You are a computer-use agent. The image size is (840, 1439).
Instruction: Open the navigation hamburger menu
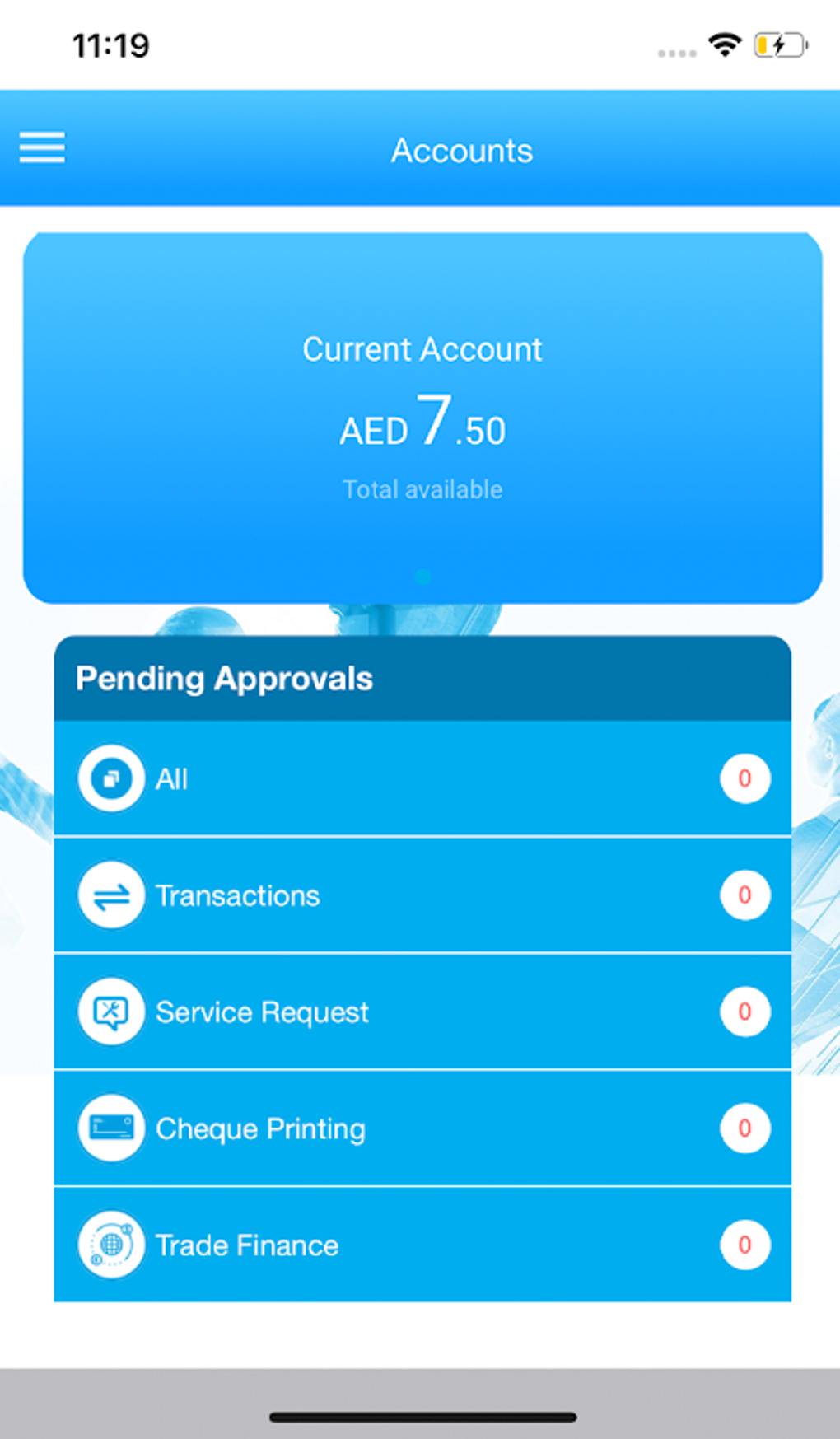point(41,148)
